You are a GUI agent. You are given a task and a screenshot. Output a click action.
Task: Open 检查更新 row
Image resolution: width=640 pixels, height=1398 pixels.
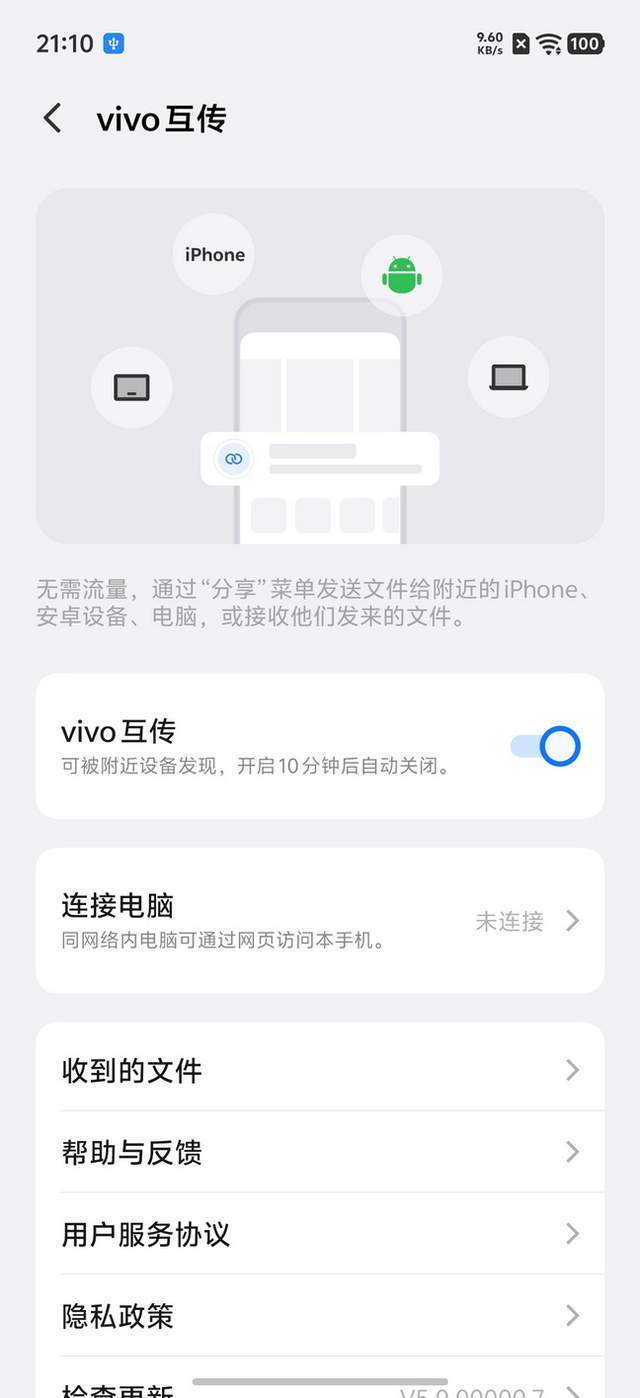pos(320,1390)
